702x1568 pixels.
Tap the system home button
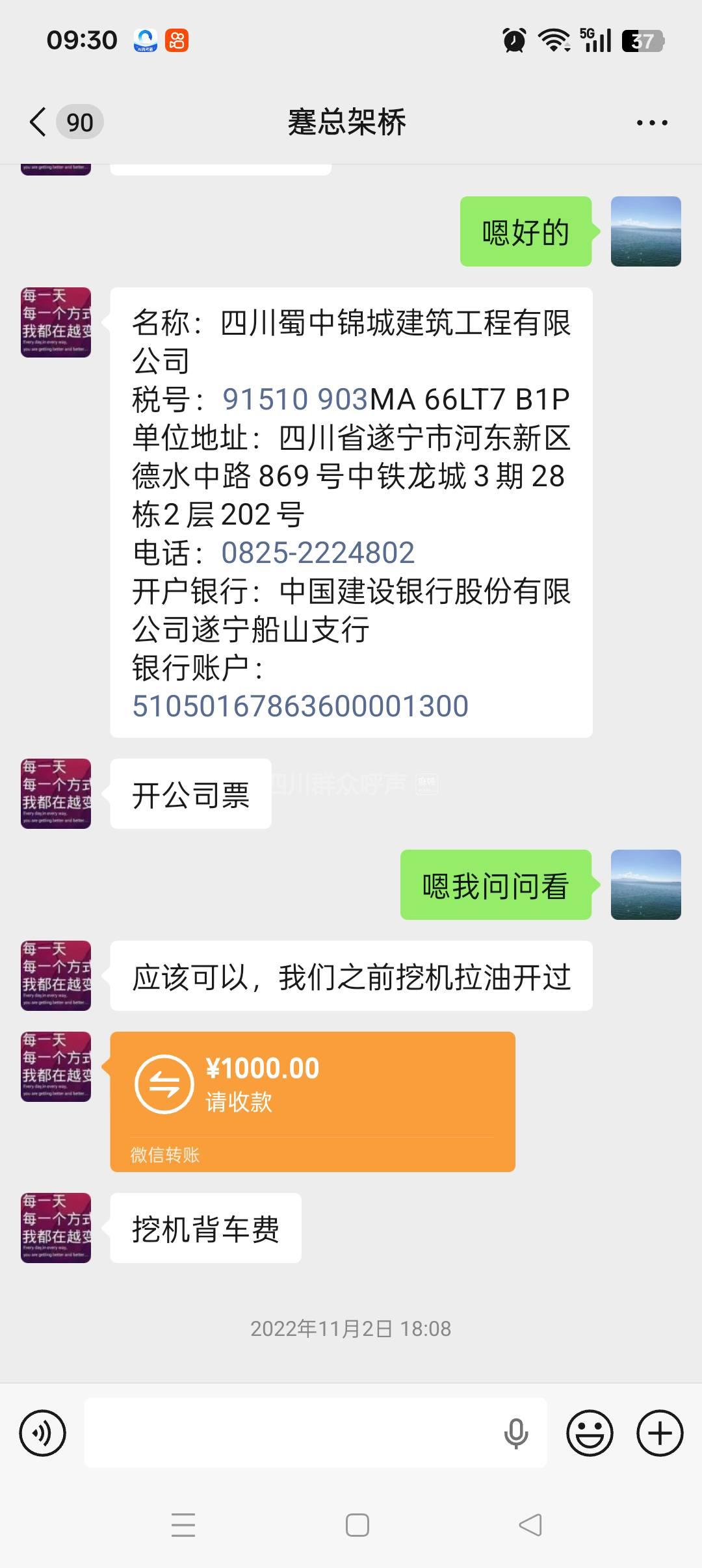point(357,1525)
